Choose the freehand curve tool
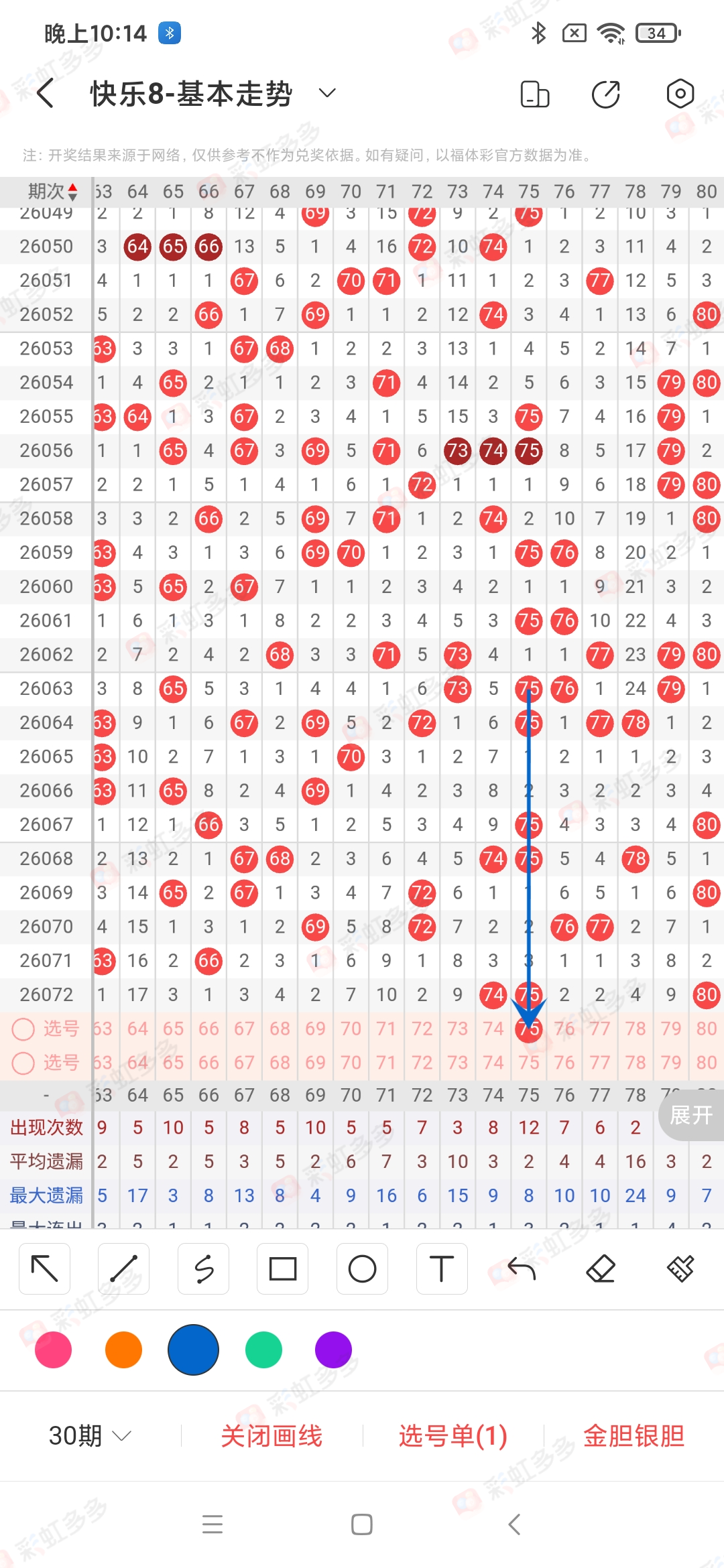Viewport: 724px width, 1568px height. tap(204, 1268)
